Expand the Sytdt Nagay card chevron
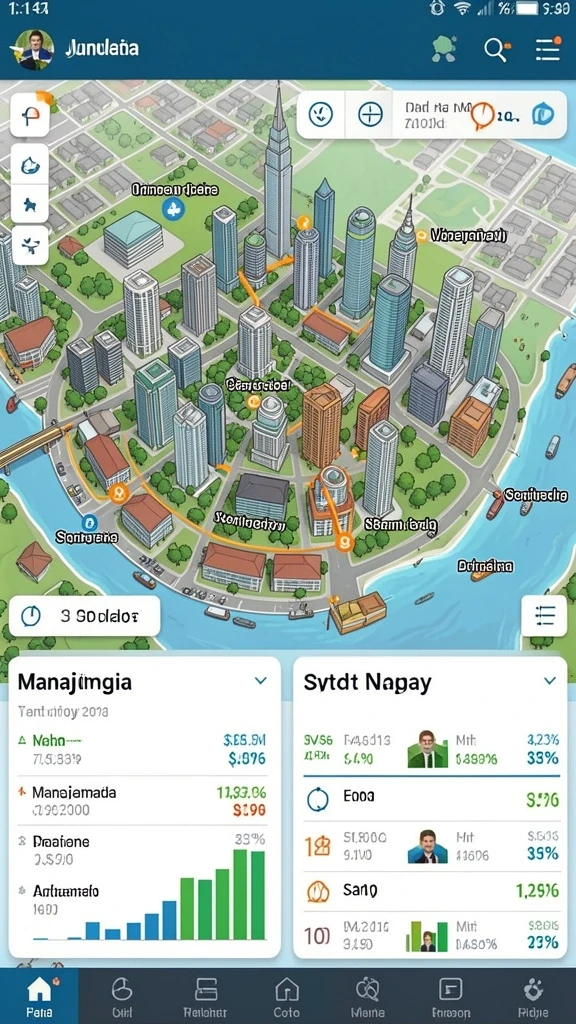 click(x=550, y=681)
